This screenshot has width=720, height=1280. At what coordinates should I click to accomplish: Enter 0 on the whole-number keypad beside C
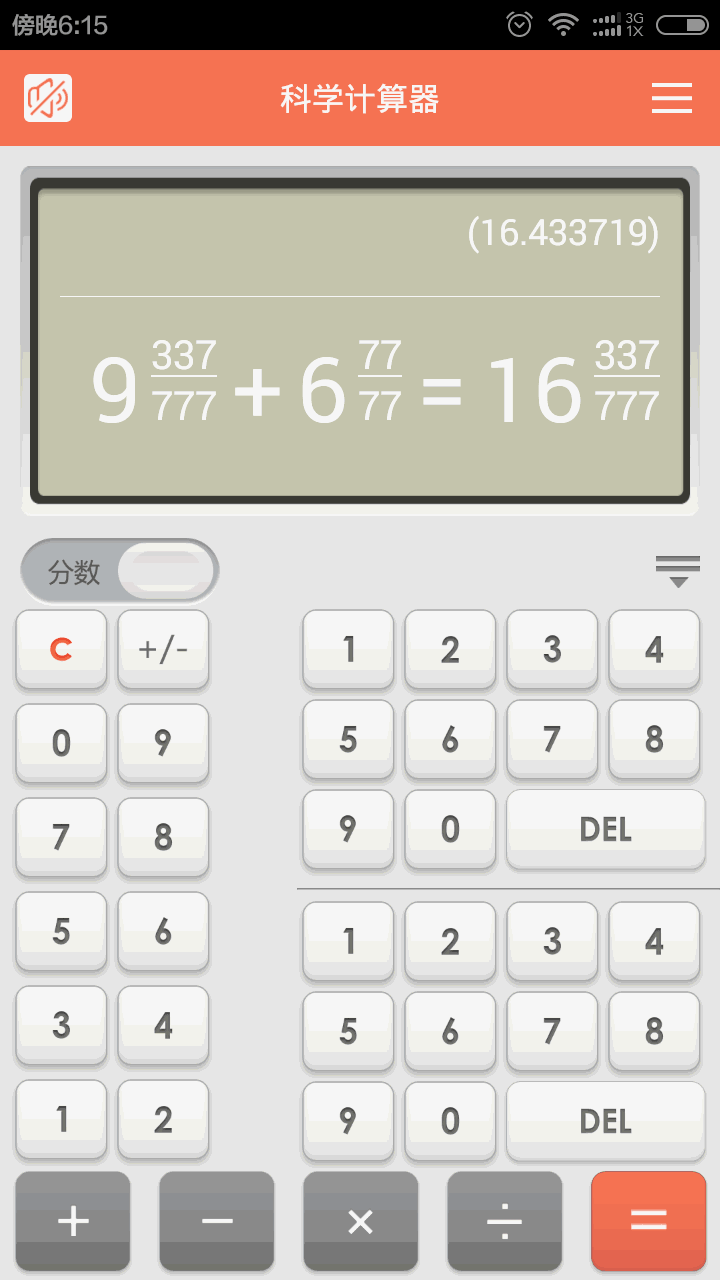[61, 743]
